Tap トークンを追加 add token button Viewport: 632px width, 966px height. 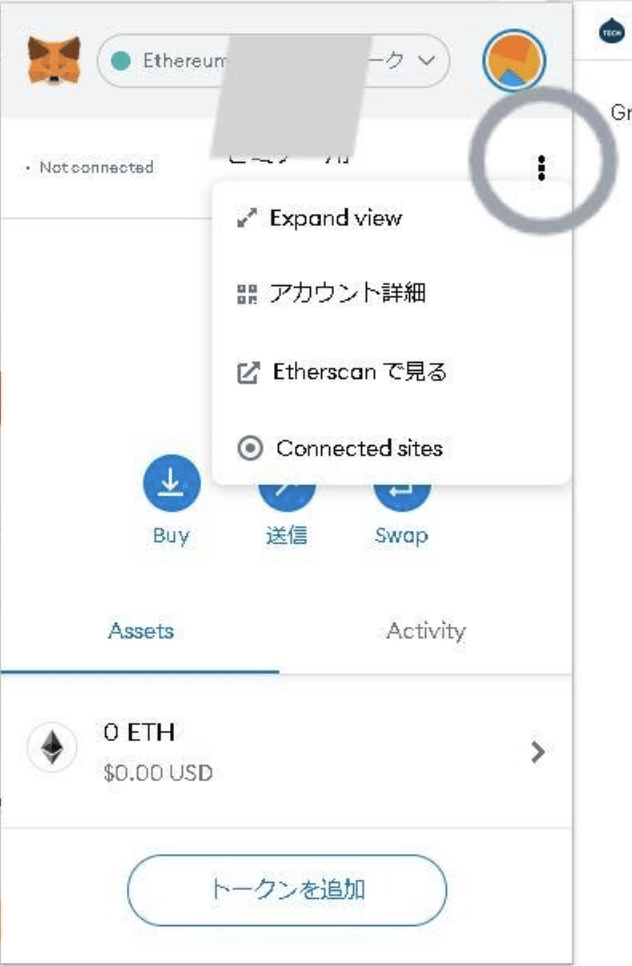click(286, 889)
